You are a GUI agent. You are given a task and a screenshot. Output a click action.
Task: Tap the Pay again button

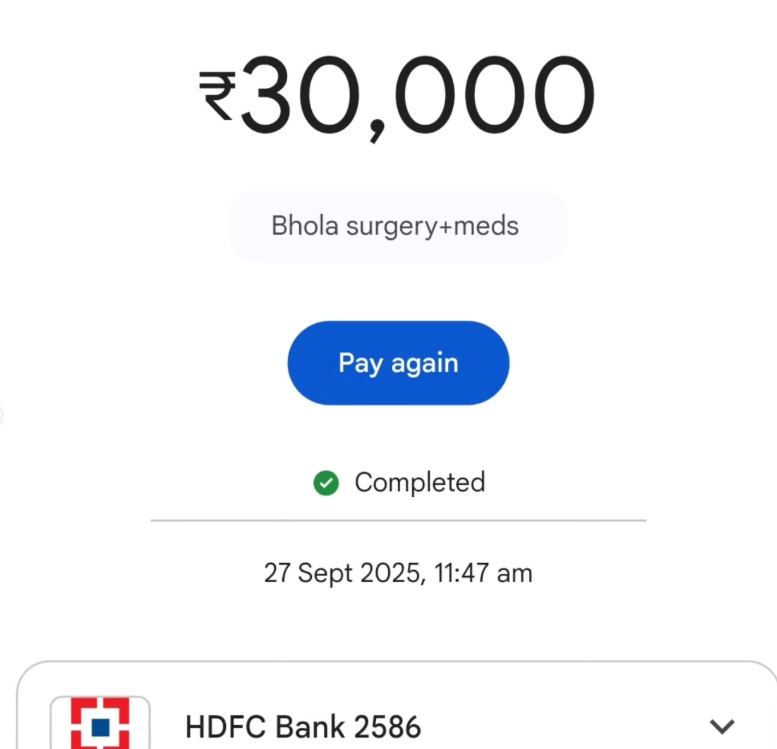398,363
